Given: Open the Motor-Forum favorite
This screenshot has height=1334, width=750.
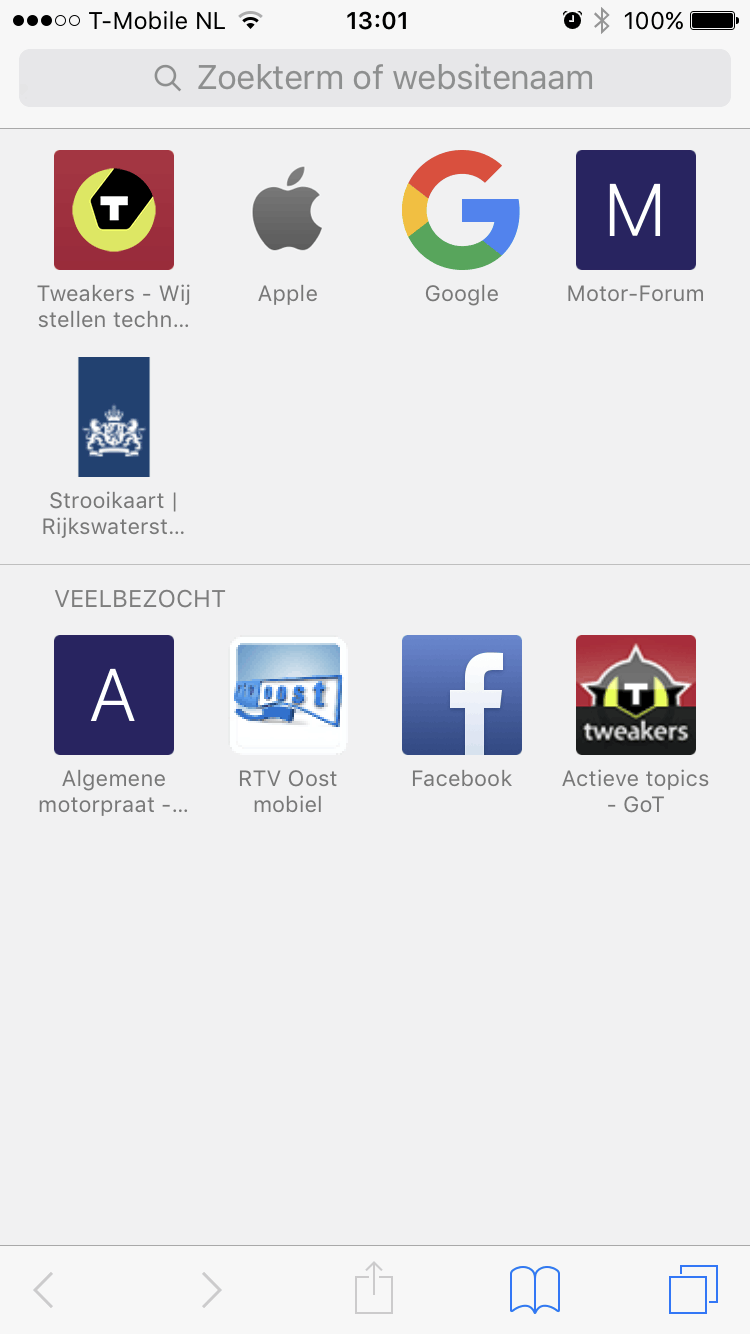Looking at the screenshot, I should [x=635, y=210].
